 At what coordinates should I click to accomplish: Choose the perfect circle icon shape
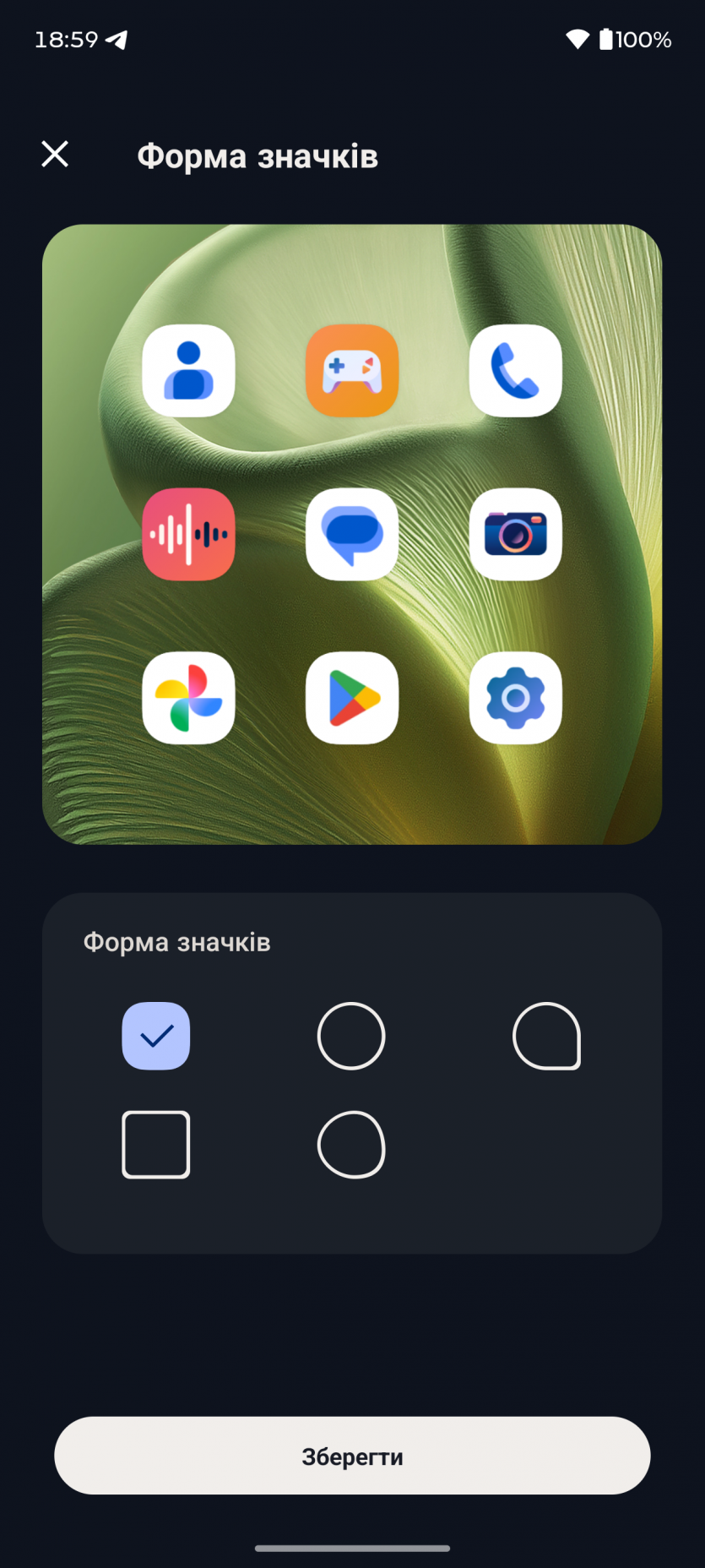click(x=351, y=1036)
